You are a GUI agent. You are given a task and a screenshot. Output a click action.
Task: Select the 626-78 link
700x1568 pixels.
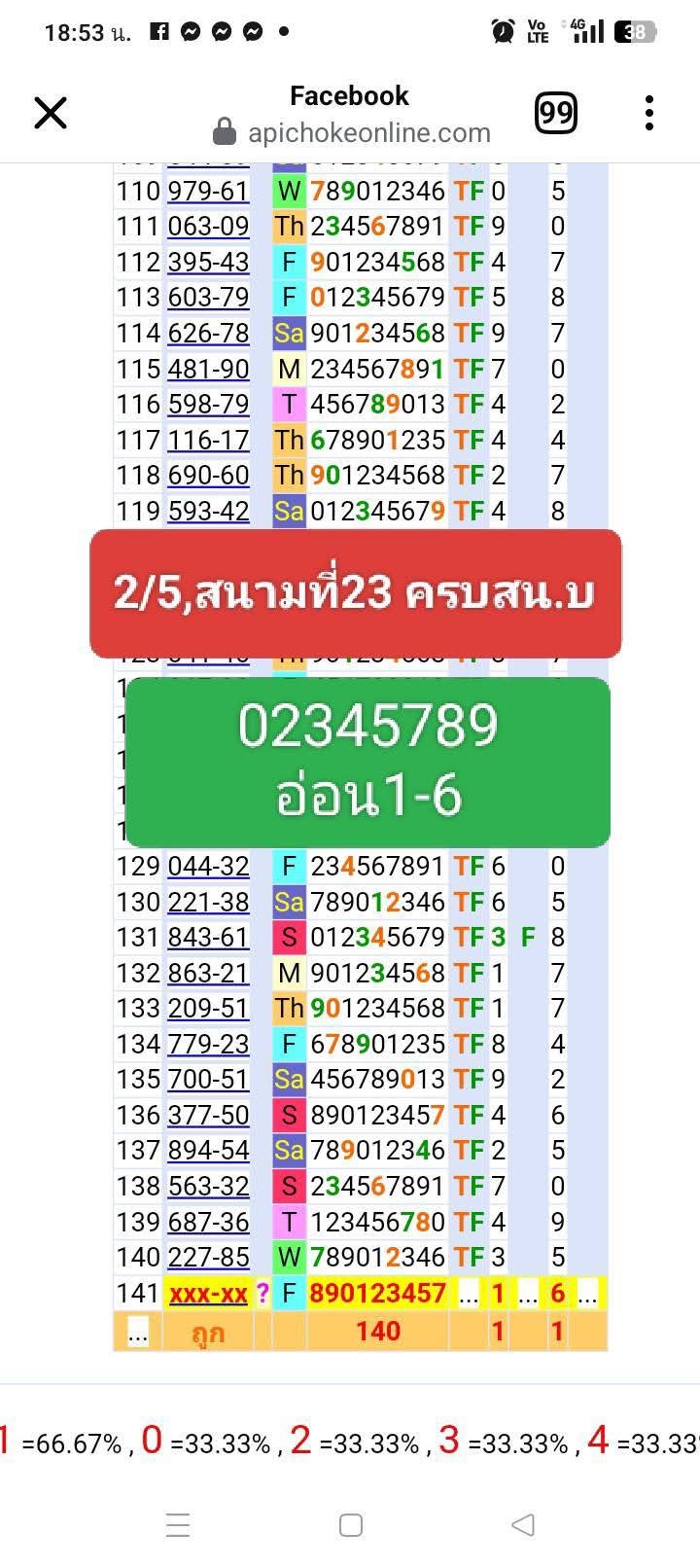[208, 333]
